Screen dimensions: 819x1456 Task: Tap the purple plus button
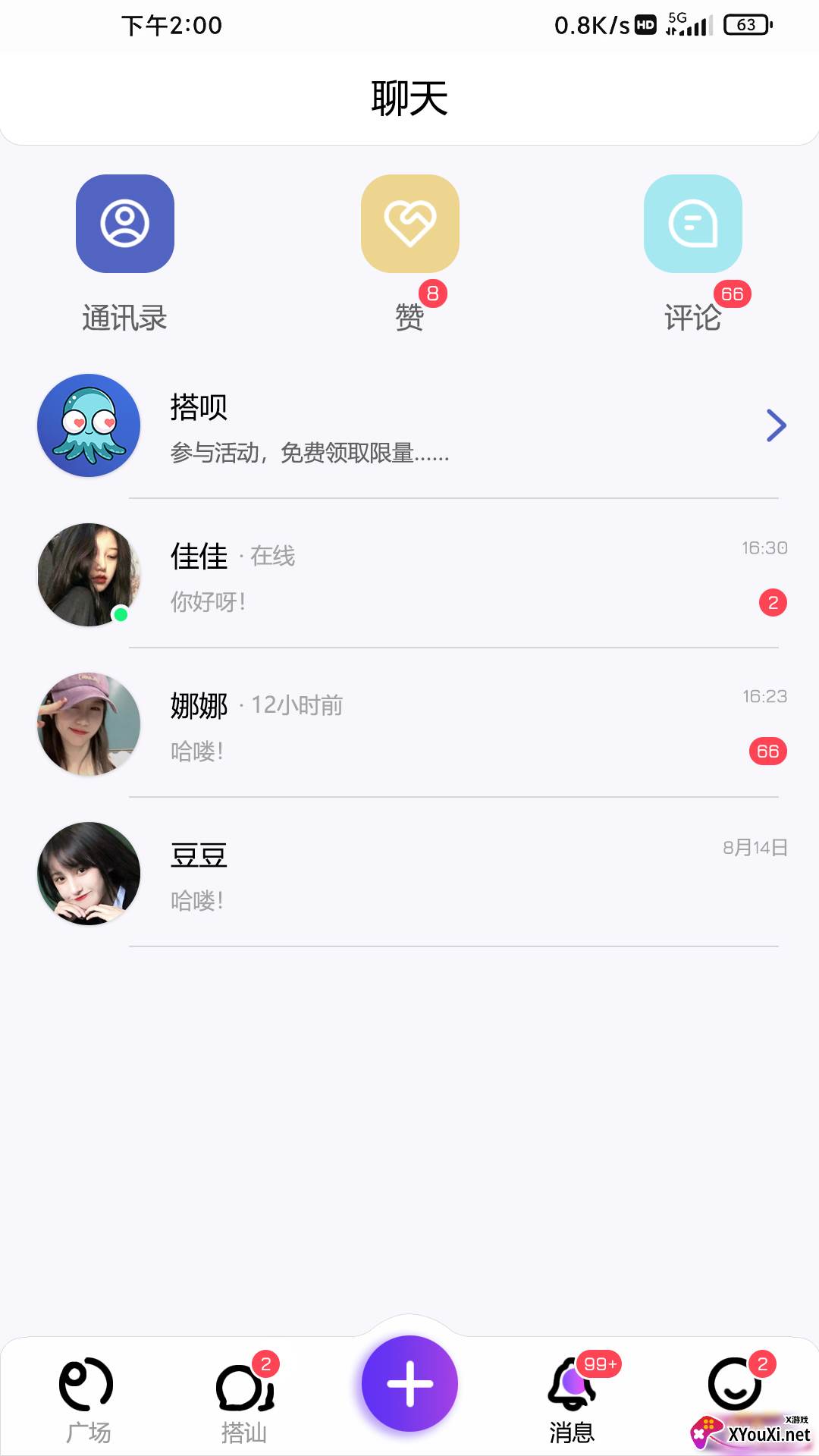(409, 1383)
